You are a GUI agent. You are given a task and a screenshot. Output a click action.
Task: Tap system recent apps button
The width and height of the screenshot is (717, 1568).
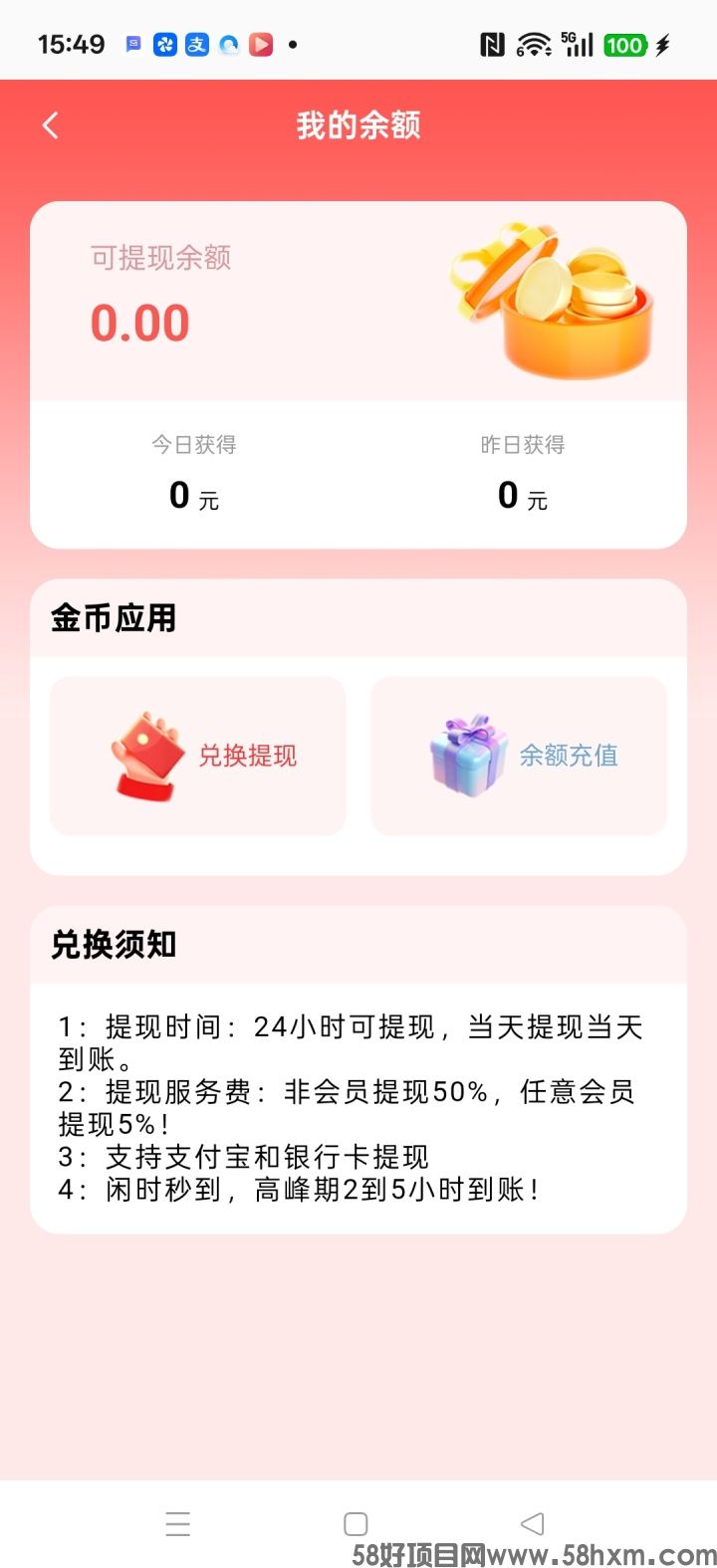point(178,1523)
